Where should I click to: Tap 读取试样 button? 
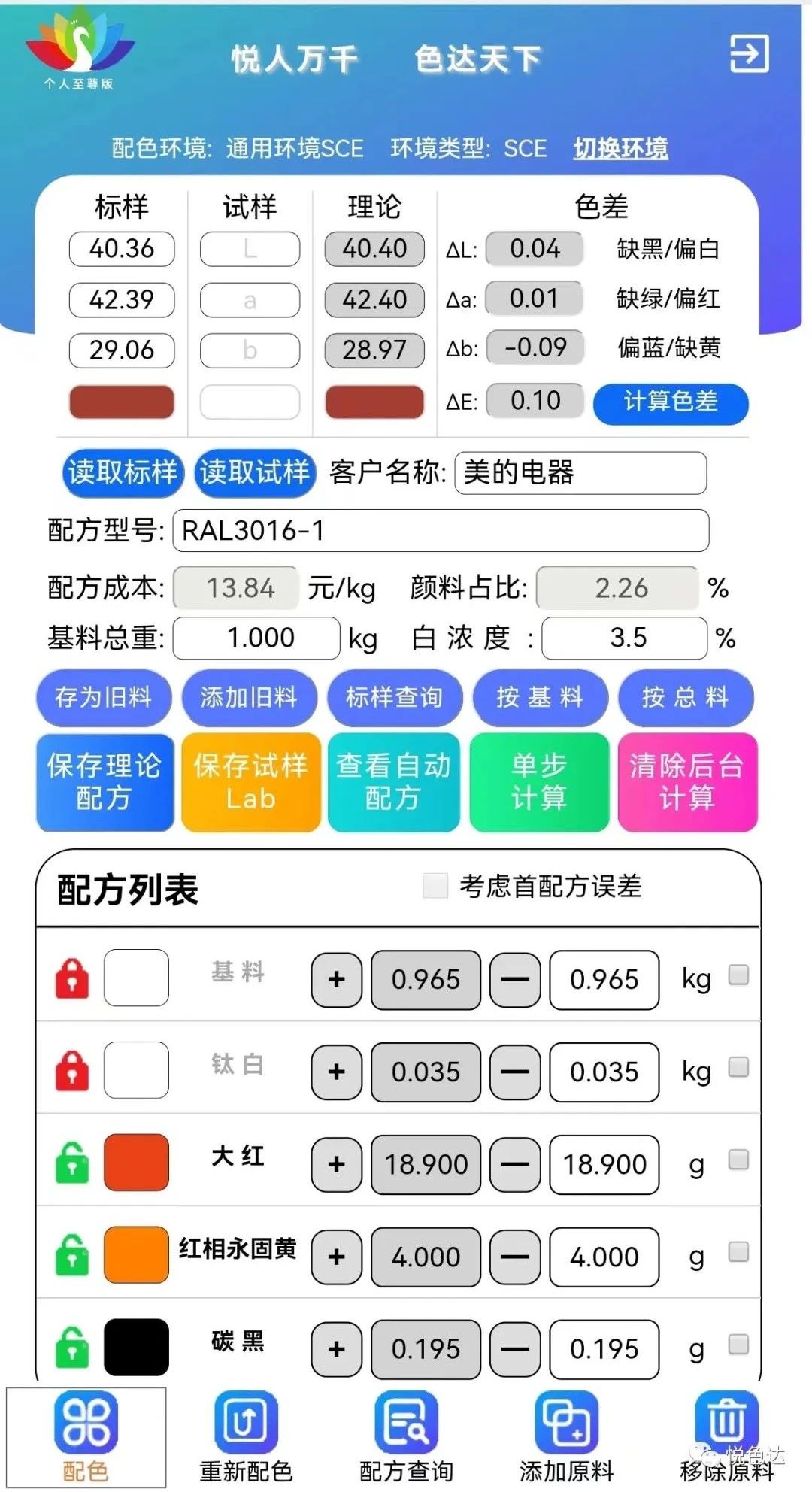coord(255,473)
